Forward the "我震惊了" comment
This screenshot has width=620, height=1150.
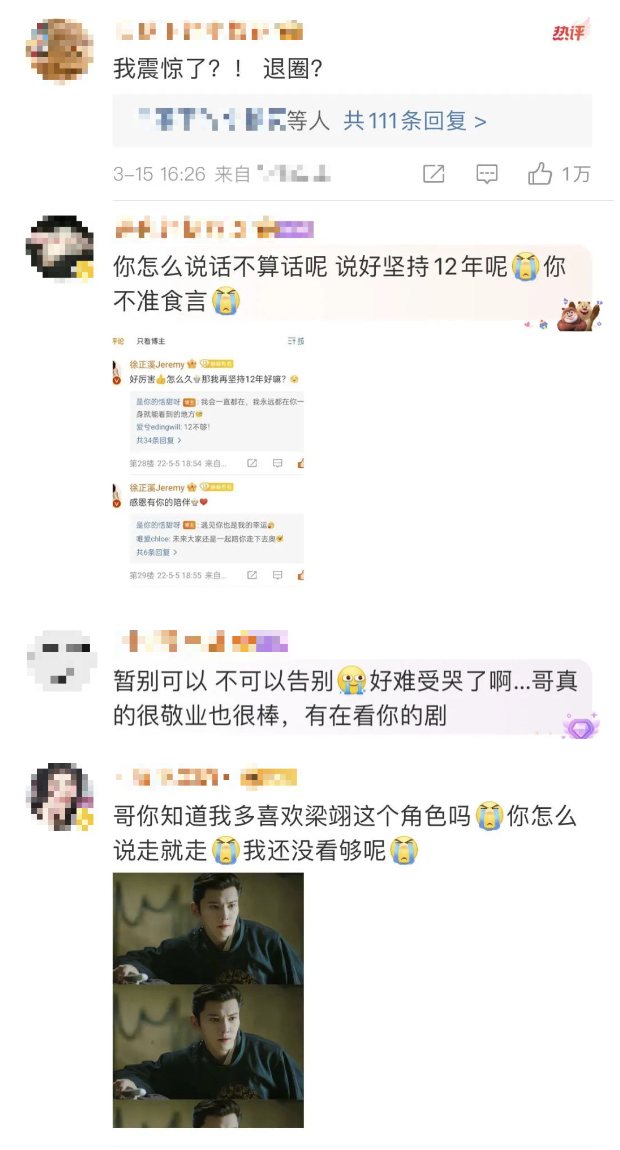pyautogui.click(x=433, y=174)
